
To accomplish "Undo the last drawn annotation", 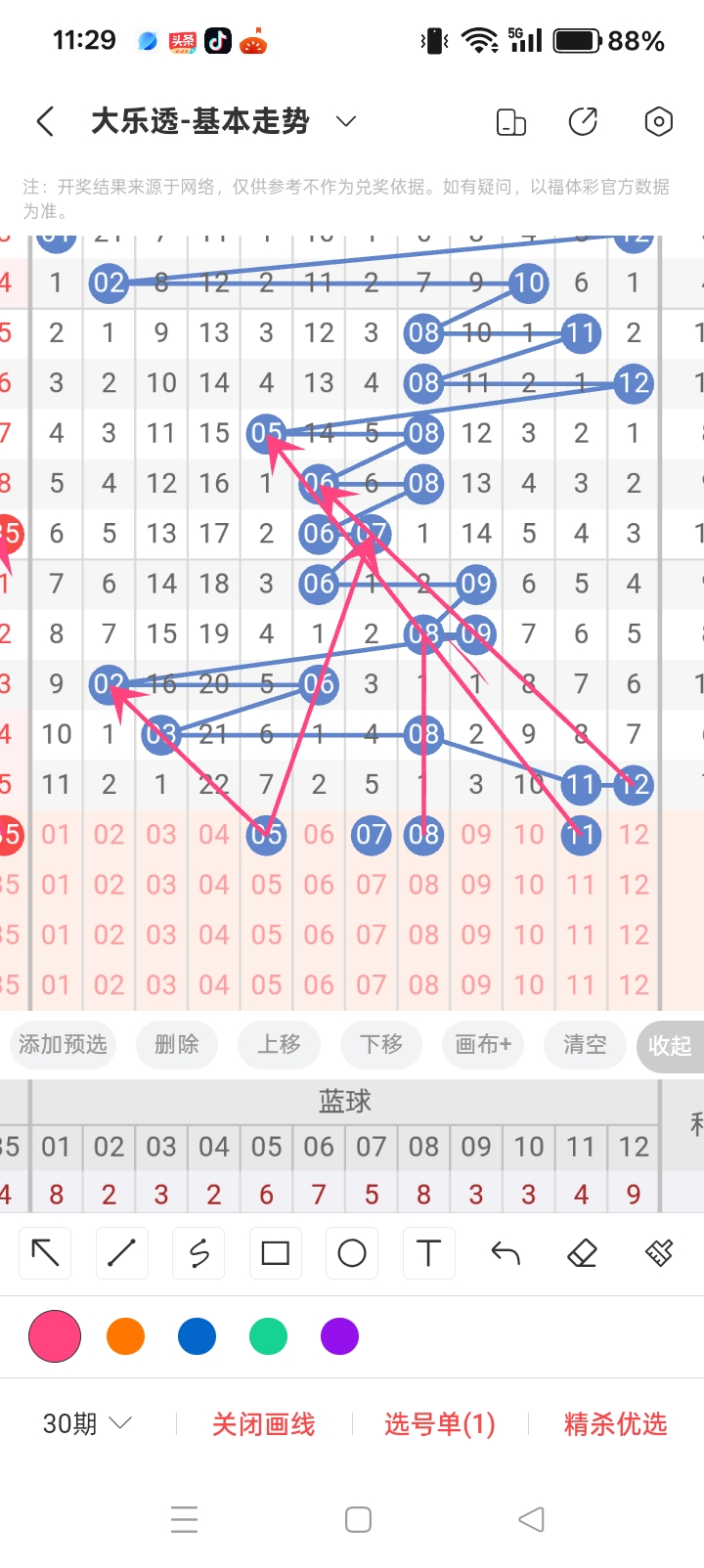I will [505, 1252].
